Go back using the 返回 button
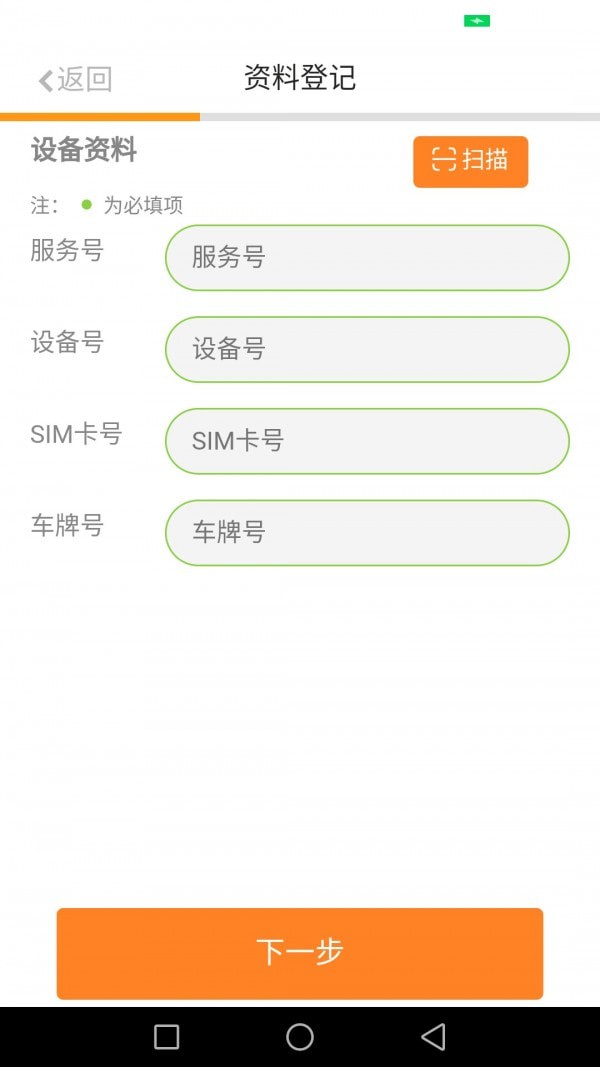This screenshot has height=1067, width=600. click(x=75, y=80)
